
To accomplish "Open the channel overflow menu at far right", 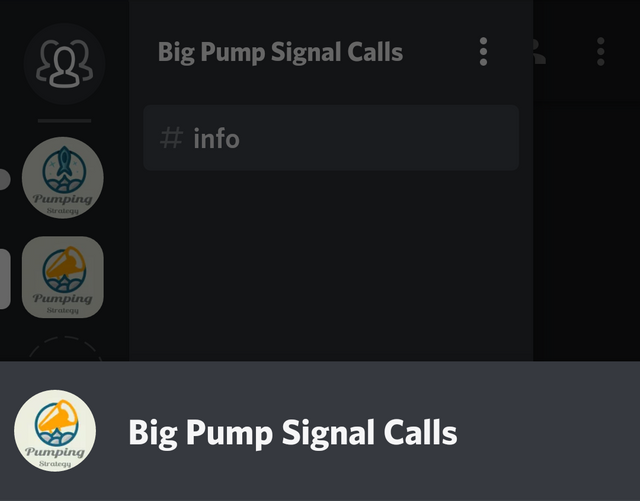I will [601, 52].
